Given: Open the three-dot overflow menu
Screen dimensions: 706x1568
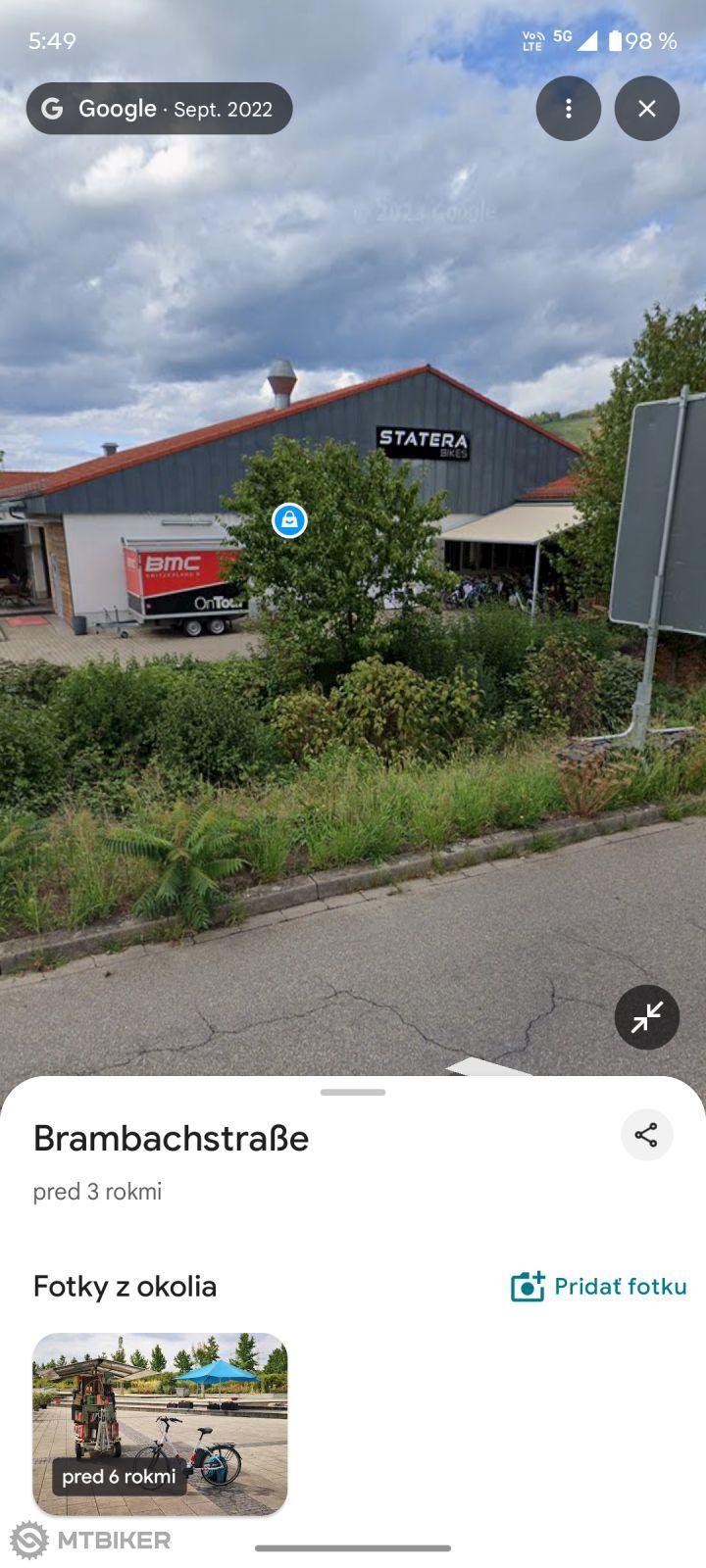Looking at the screenshot, I should (x=569, y=109).
